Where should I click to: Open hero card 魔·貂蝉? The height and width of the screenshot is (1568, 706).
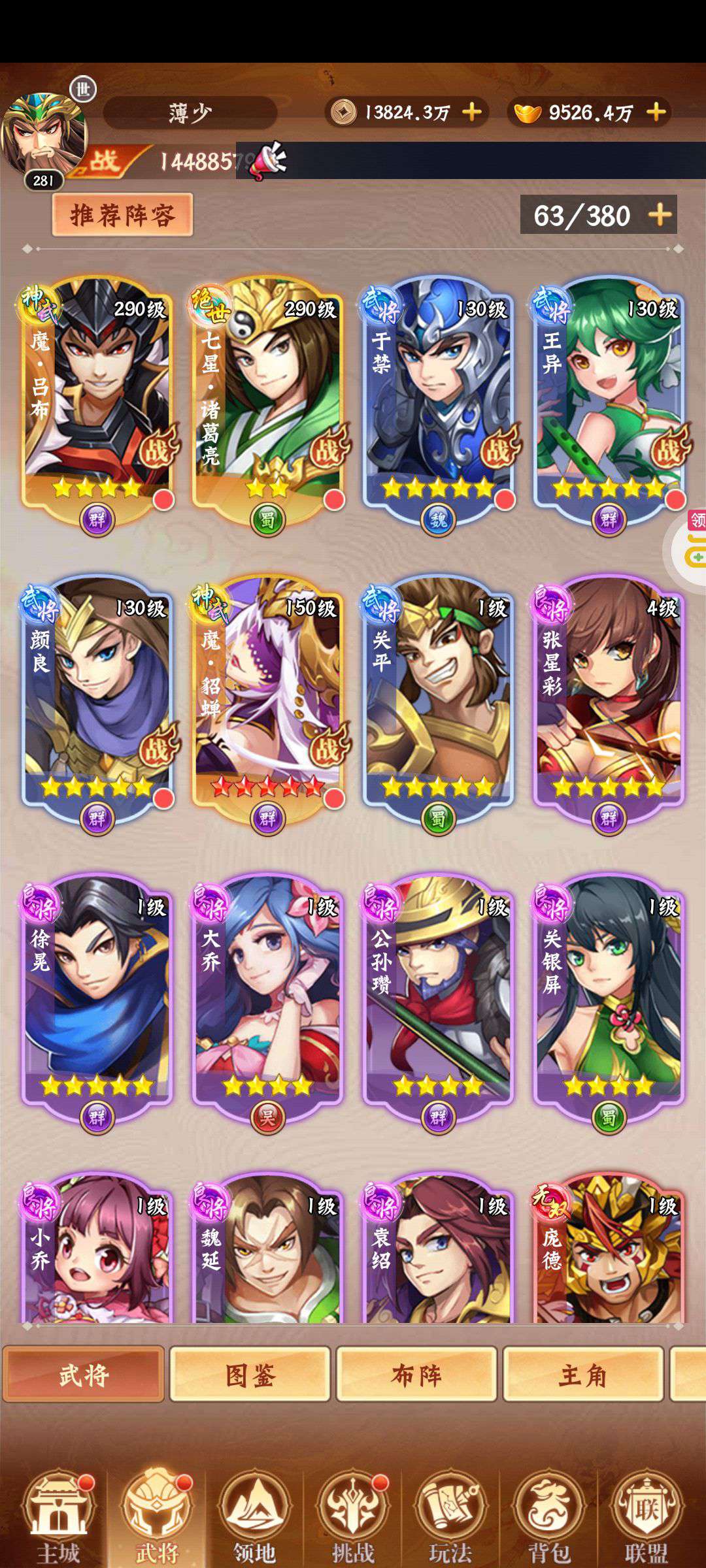click(268, 693)
